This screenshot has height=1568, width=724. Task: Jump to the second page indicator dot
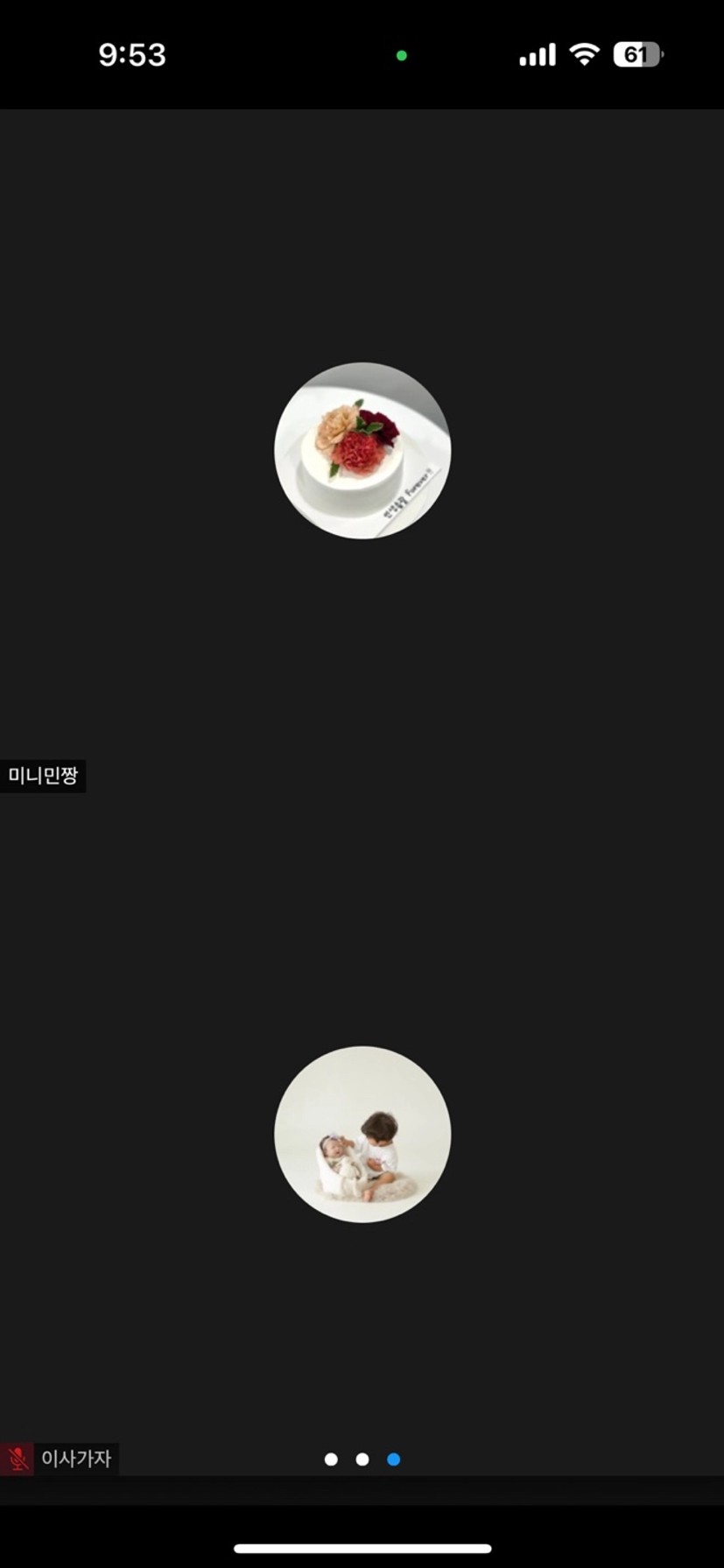(x=362, y=1459)
